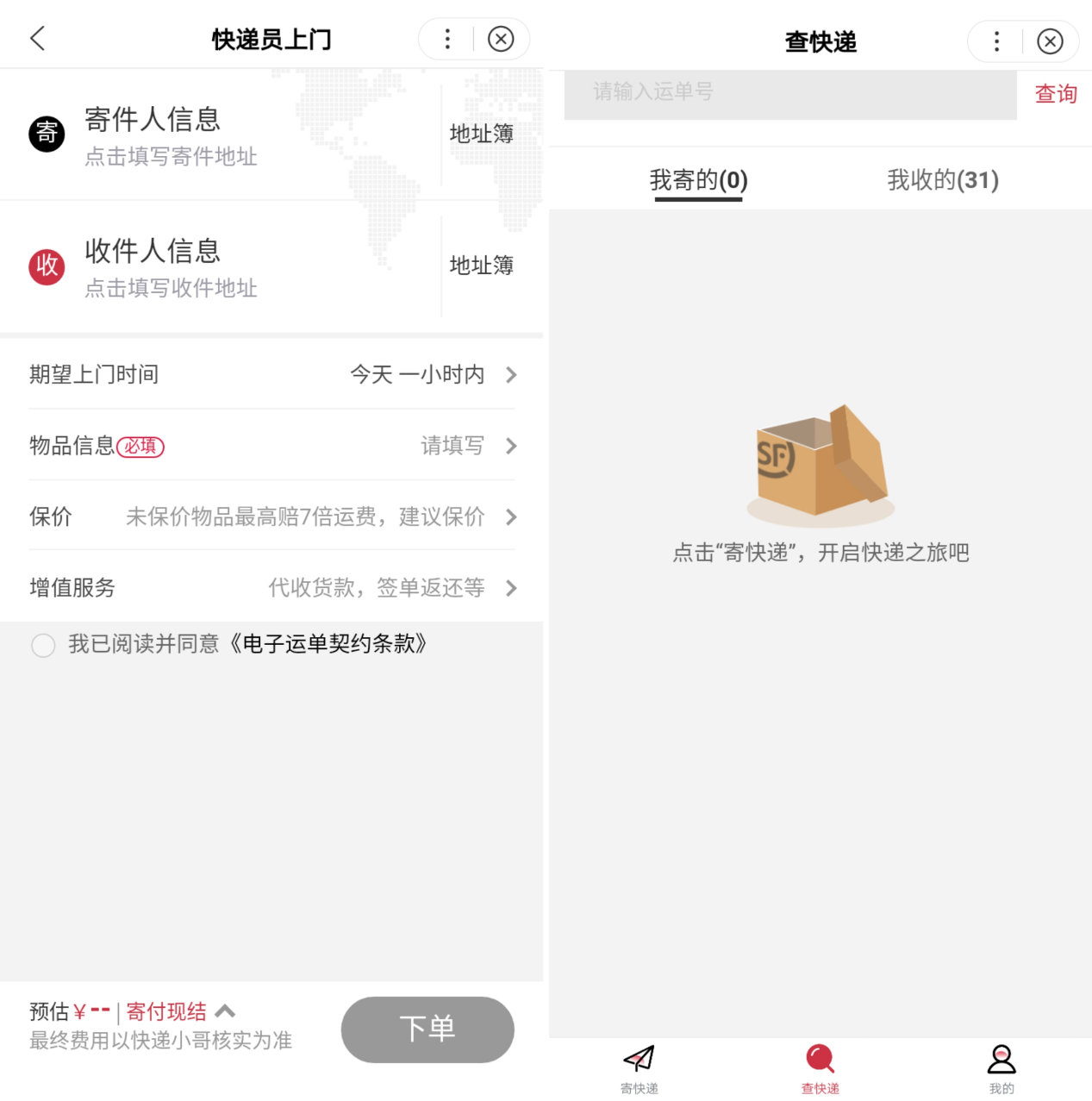Screen dimensions: 1092x1101
Task: Fill in 收件人信息 recipient address
Action: 172,267
